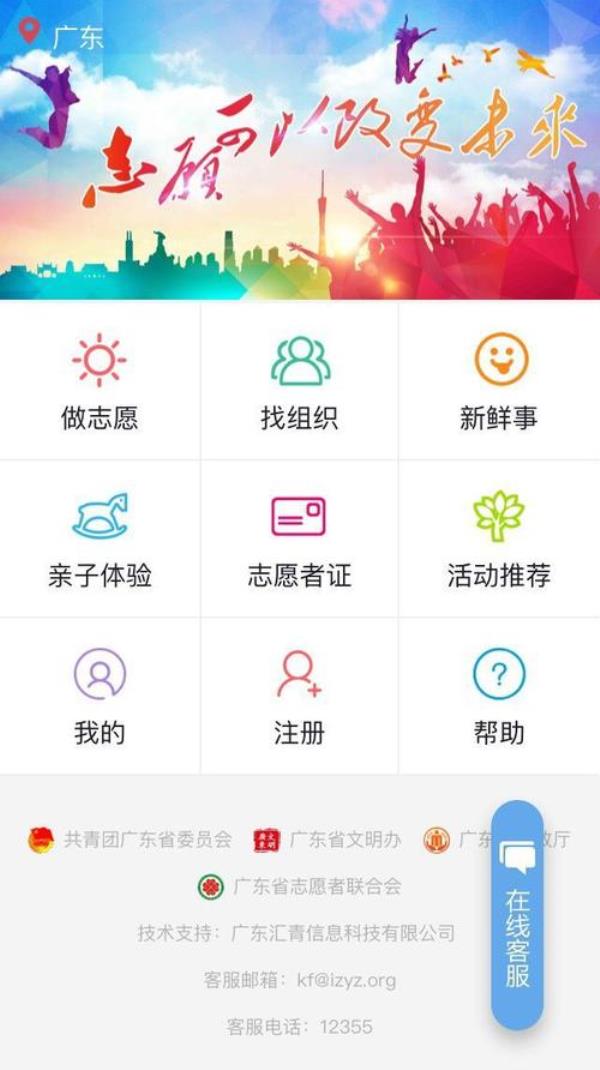Contact 在线客服 online support
This screenshot has height=1070, width=600.
(x=517, y=915)
